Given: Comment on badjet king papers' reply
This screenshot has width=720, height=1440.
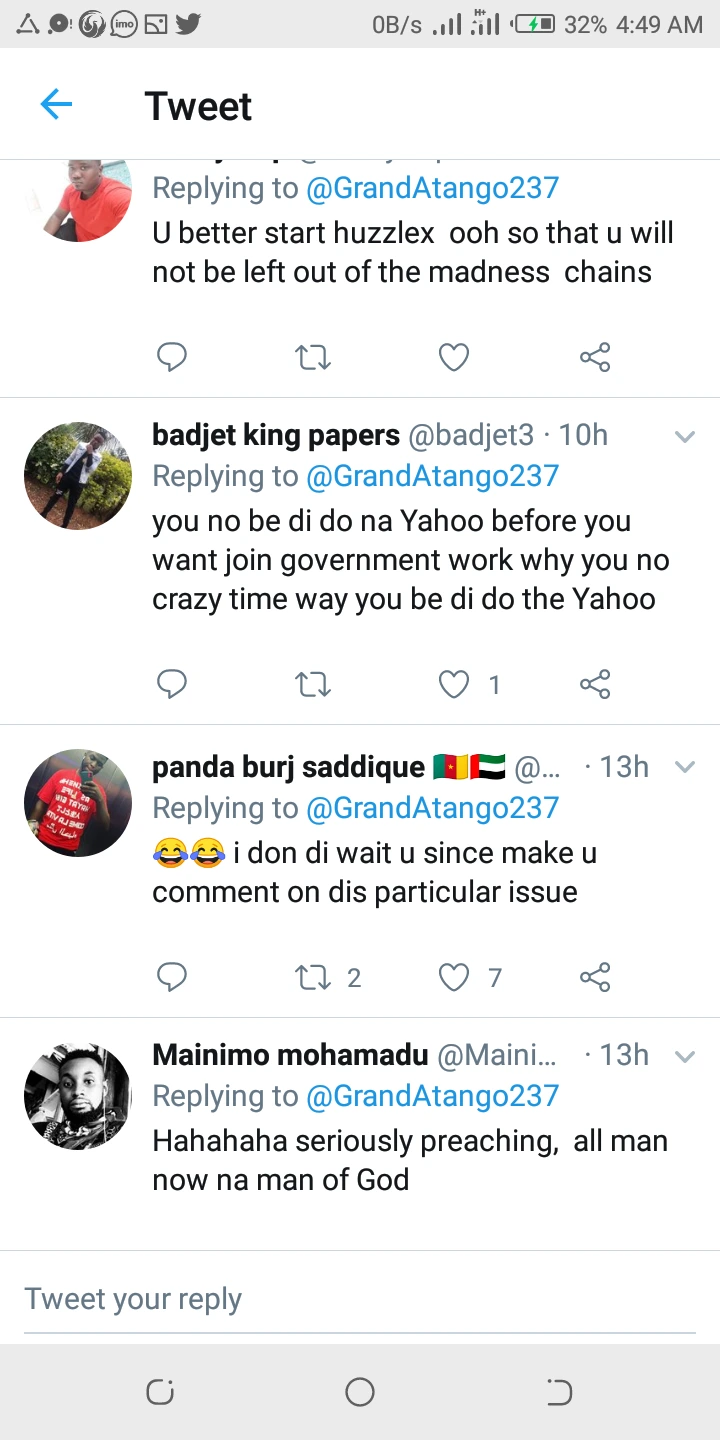Looking at the screenshot, I should click(172, 684).
